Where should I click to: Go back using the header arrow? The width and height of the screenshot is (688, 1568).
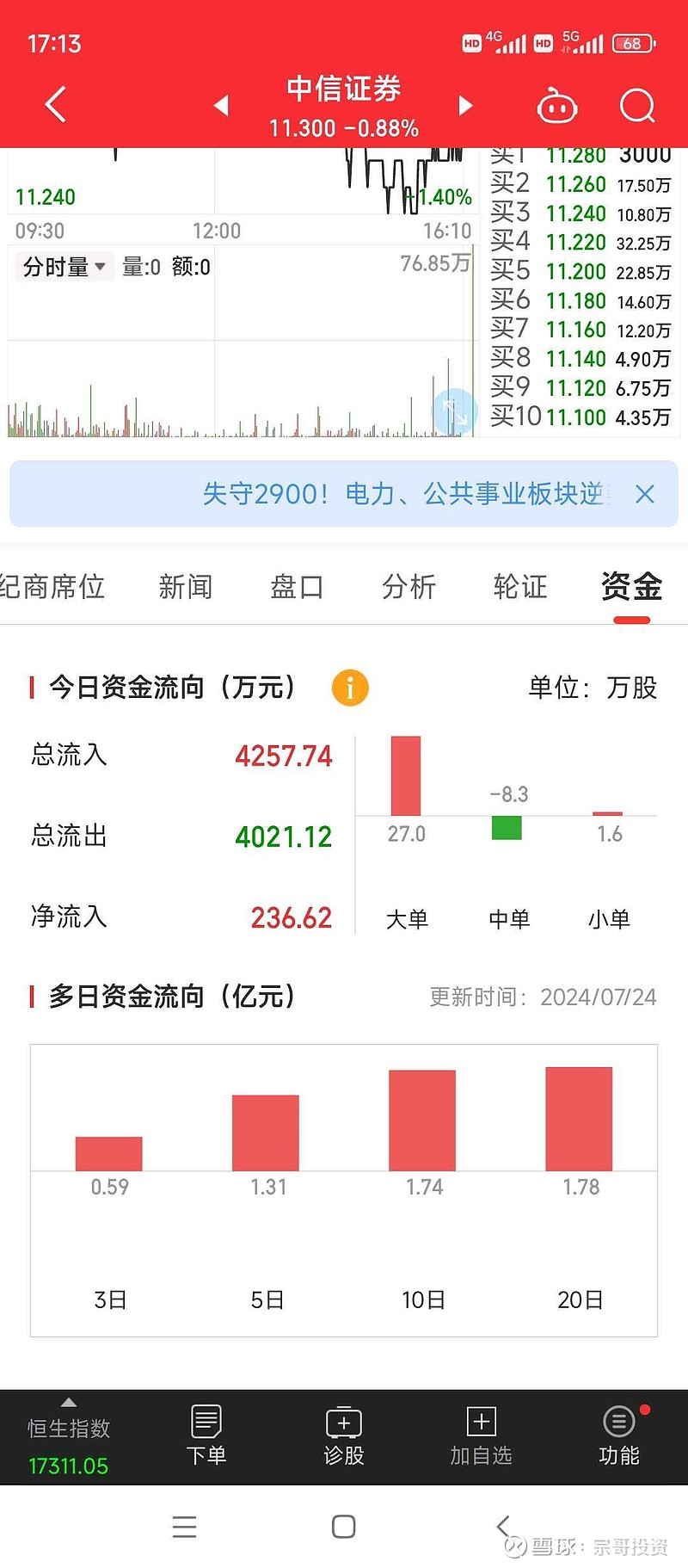tap(56, 105)
